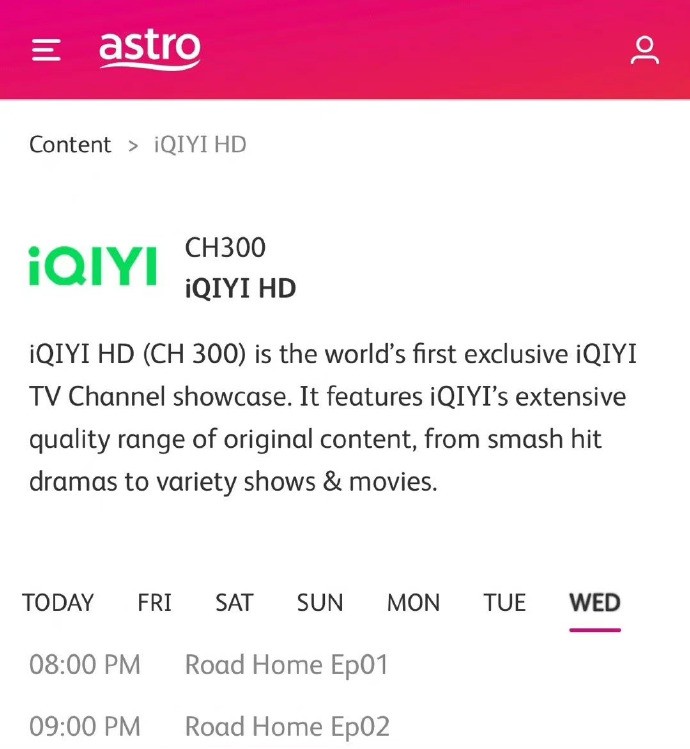The height and width of the screenshot is (749, 690).
Task: Select the FRI schedule tab
Action: point(154,603)
